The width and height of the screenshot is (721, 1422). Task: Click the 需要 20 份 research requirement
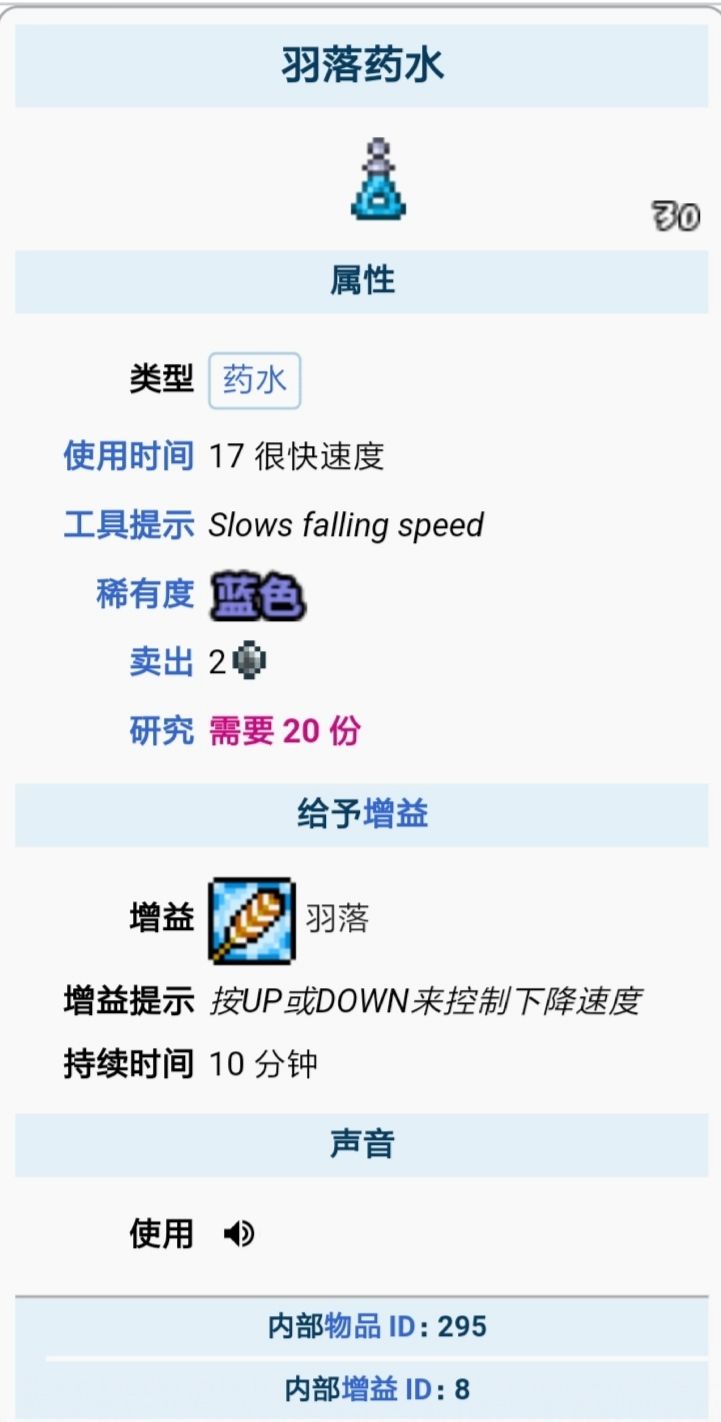click(283, 731)
